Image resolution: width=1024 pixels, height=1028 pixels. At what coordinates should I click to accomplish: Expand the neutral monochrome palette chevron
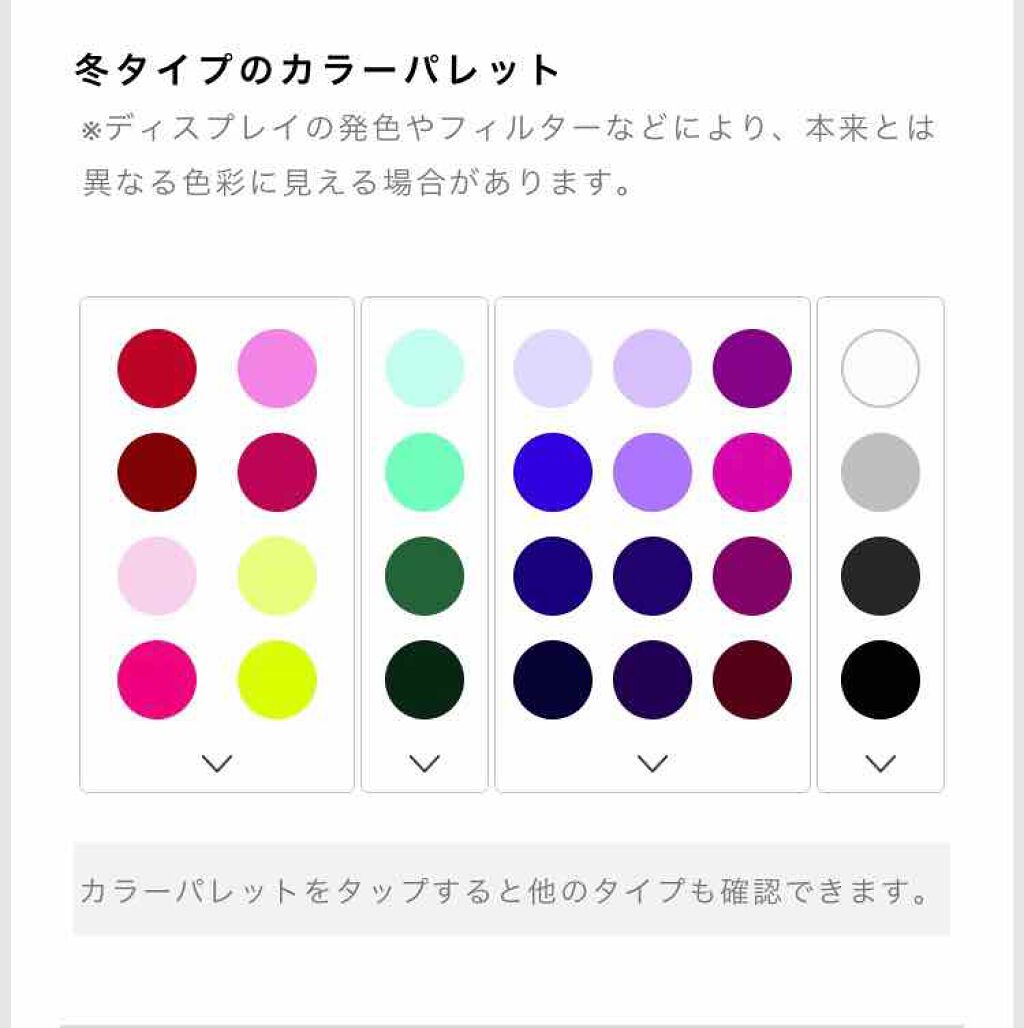click(x=881, y=762)
